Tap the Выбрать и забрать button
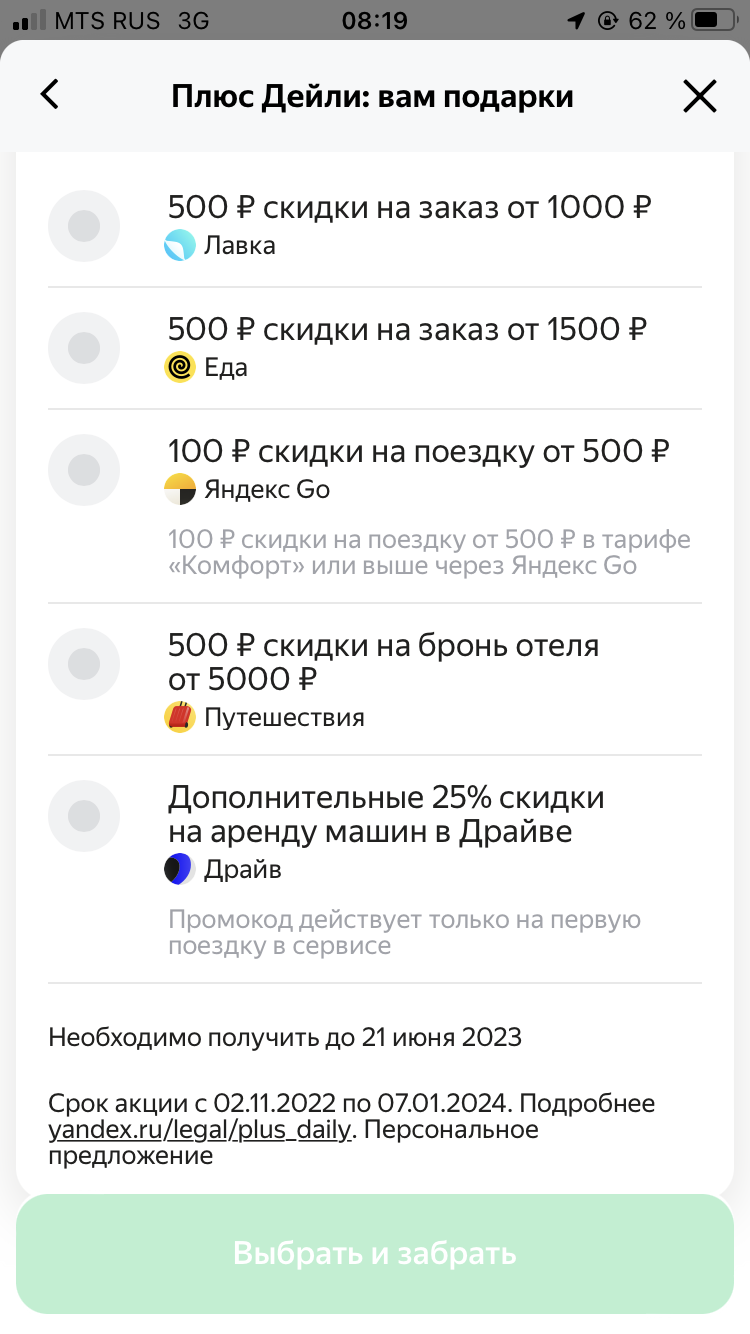This screenshot has height=1334, width=750. pyautogui.click(x=375, y=1254)
